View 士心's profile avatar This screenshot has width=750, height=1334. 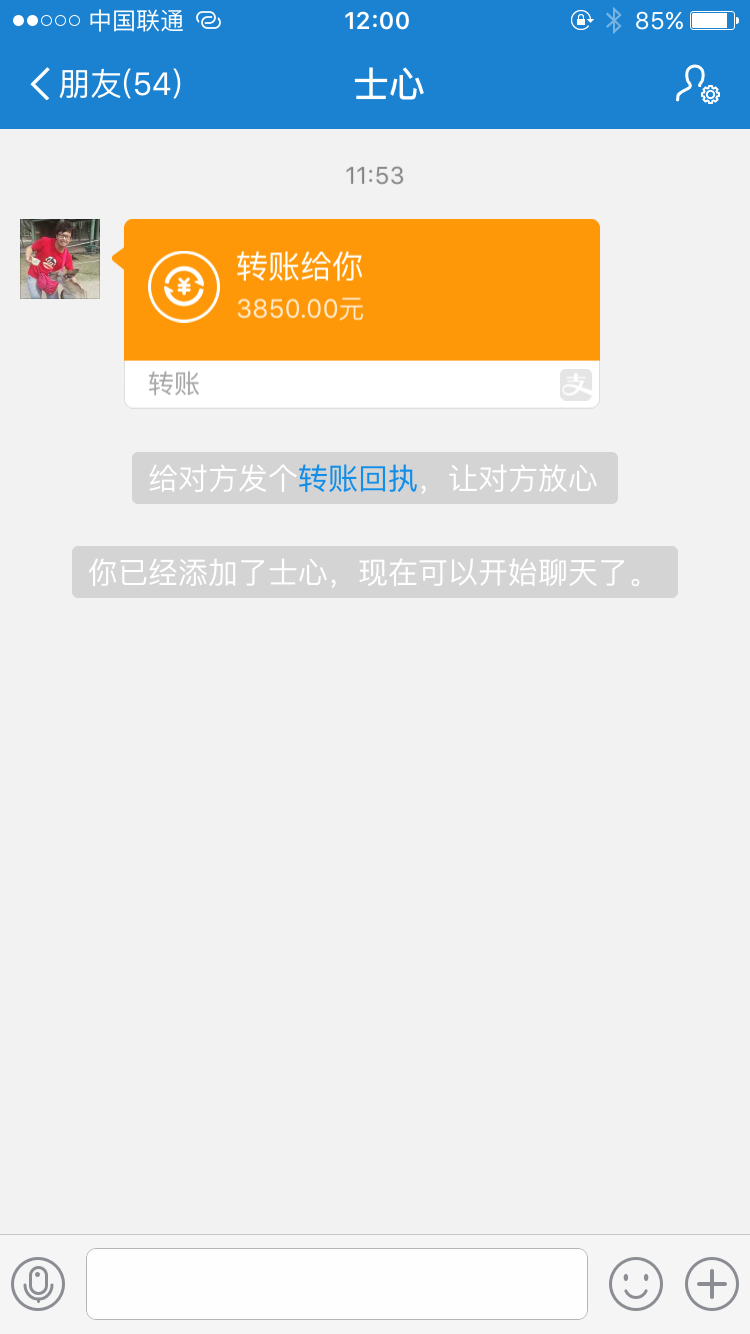point(60,259)
